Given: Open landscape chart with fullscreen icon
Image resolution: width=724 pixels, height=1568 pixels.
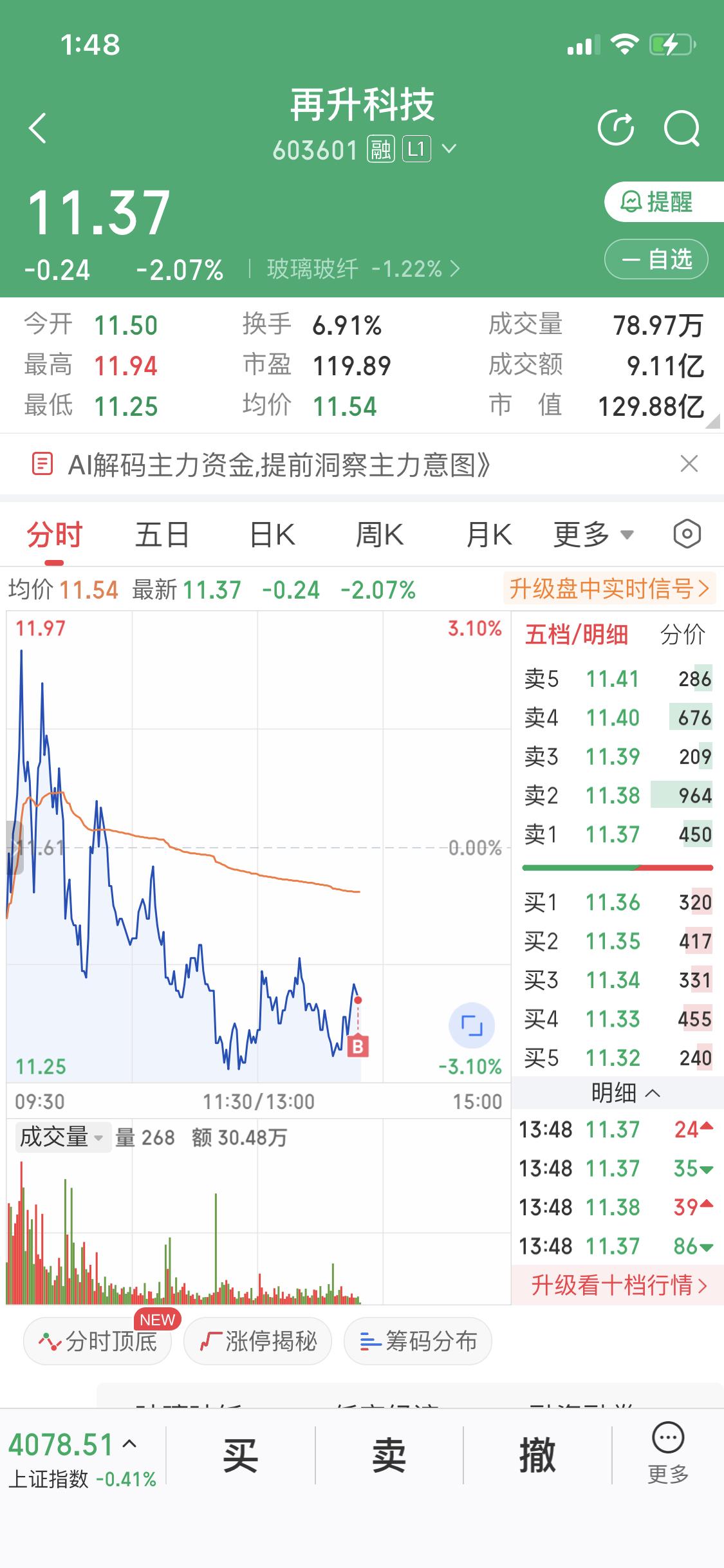Looking at the screenshot, I should pos(472,1025).
